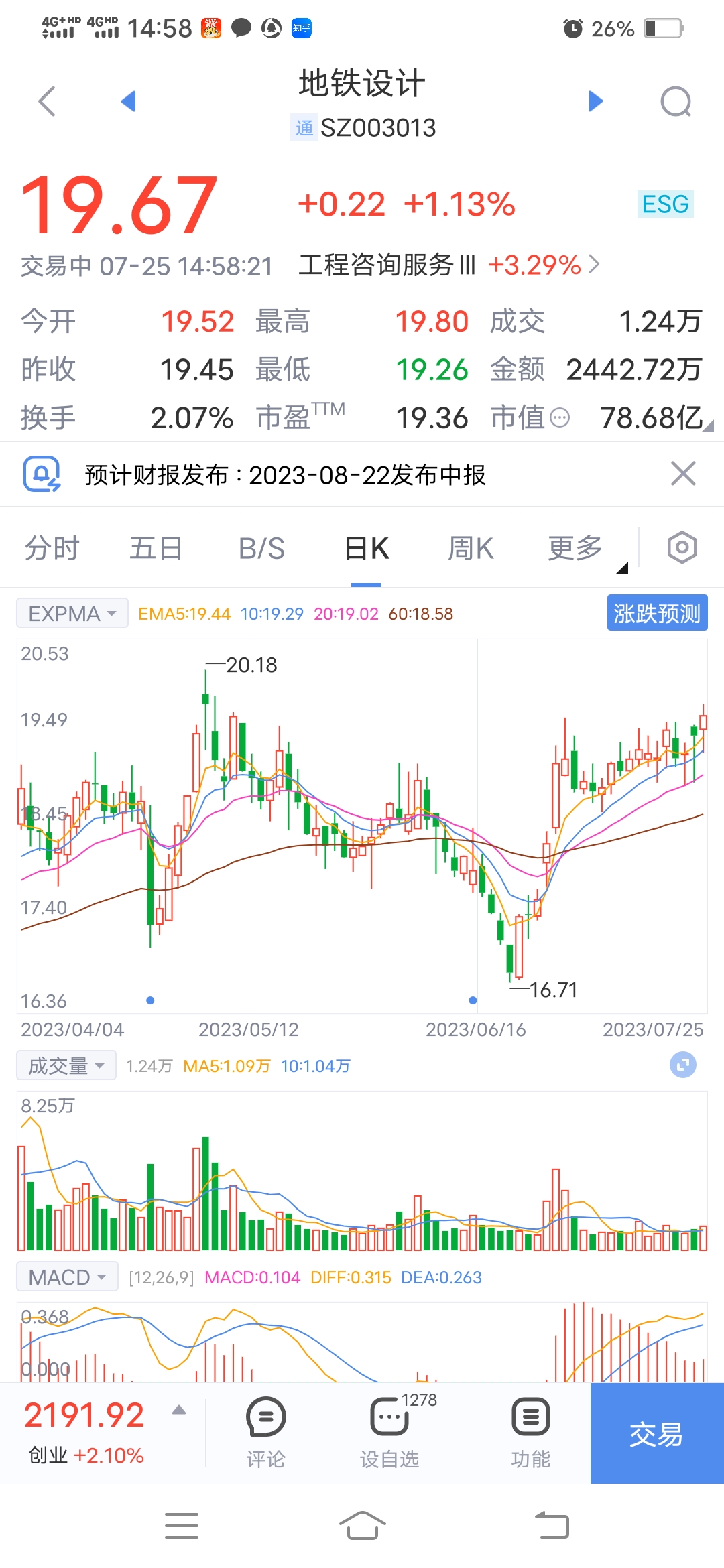Screen dimensions: 724x1568
Task: Switch to 分时 chart tab
Action: coord(52,548)
